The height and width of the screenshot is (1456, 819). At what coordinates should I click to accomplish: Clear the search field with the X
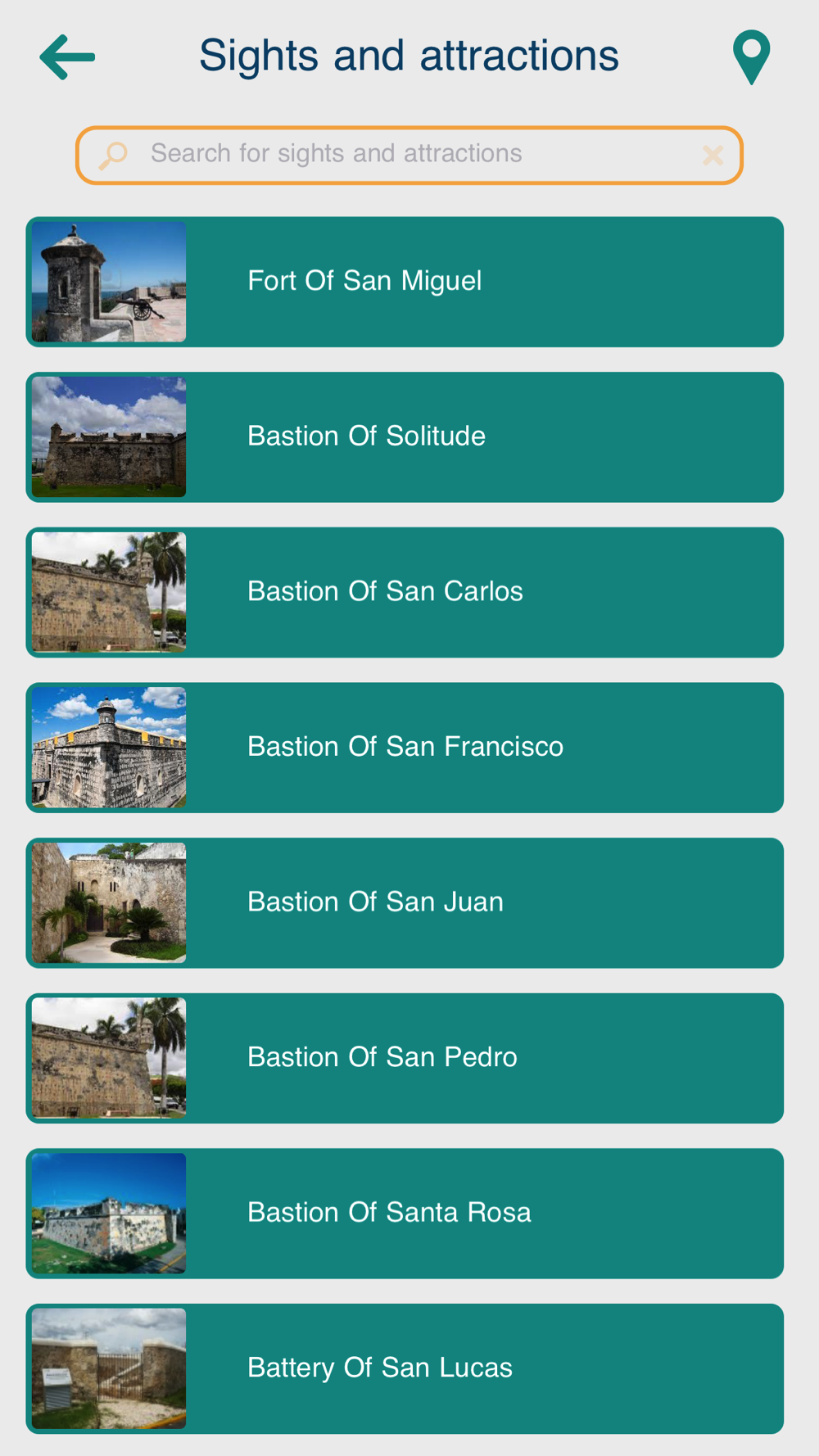713,155
